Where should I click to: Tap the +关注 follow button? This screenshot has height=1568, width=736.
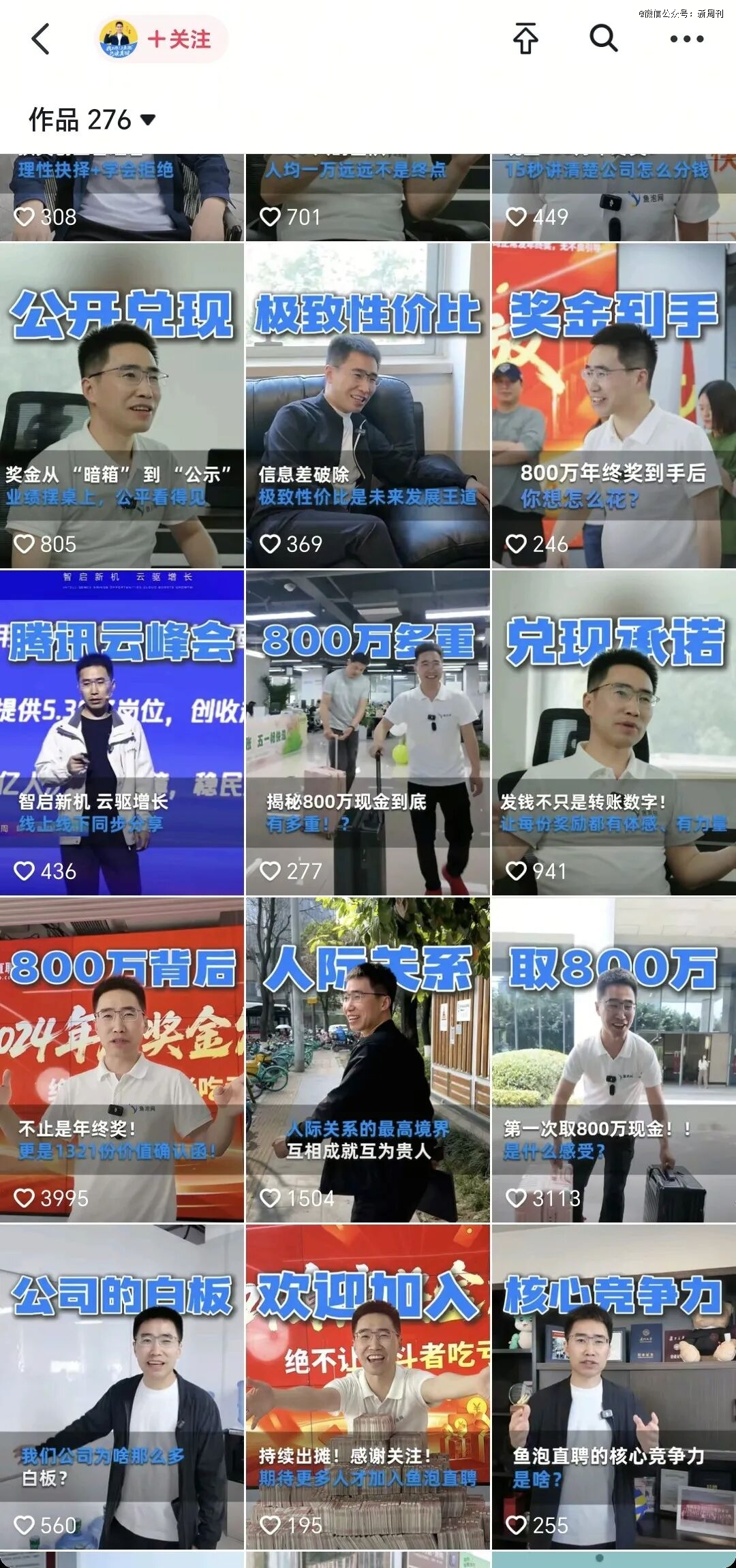(x=179, y=40)
